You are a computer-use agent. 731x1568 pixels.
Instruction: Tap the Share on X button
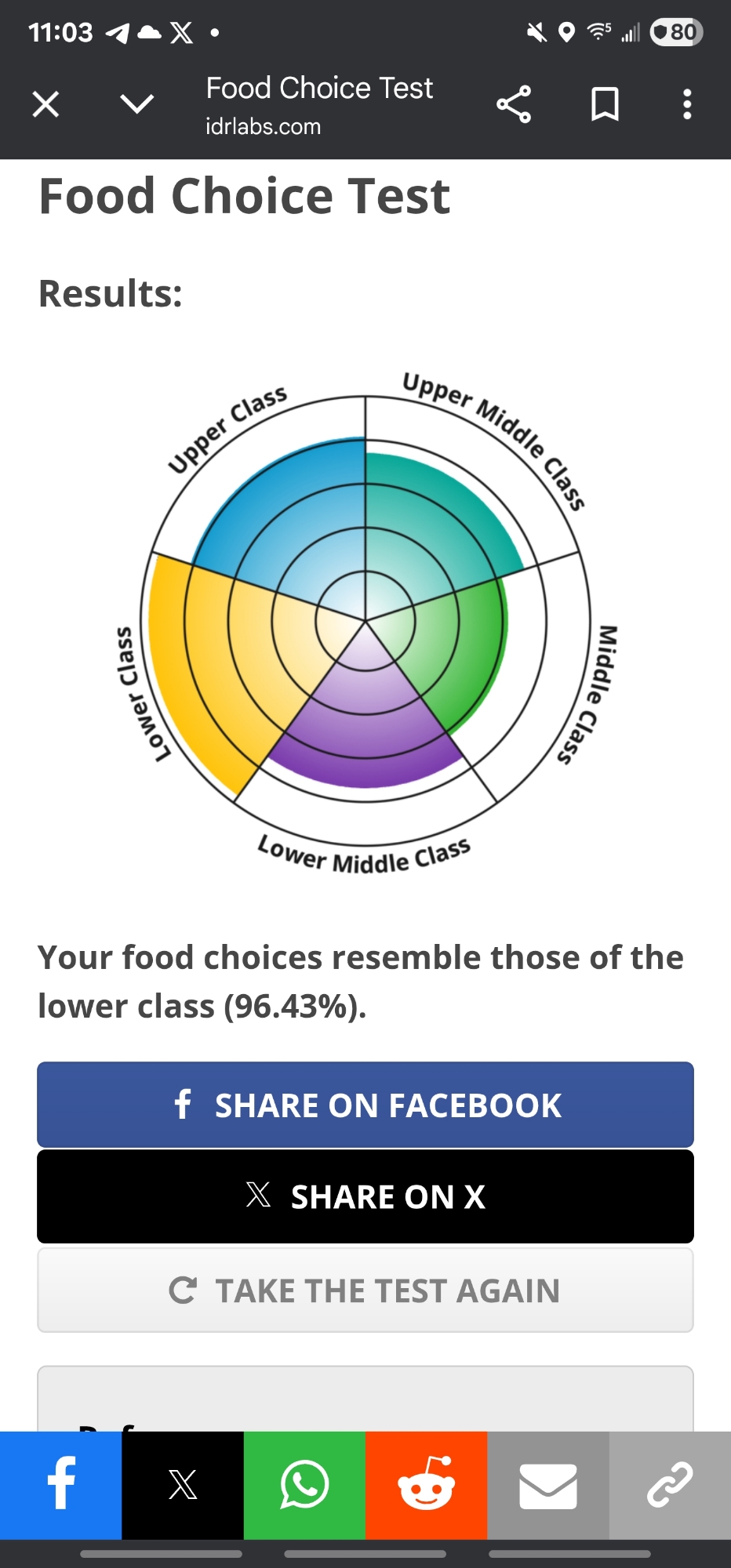pyautogui.click(x=365, y=1196)
